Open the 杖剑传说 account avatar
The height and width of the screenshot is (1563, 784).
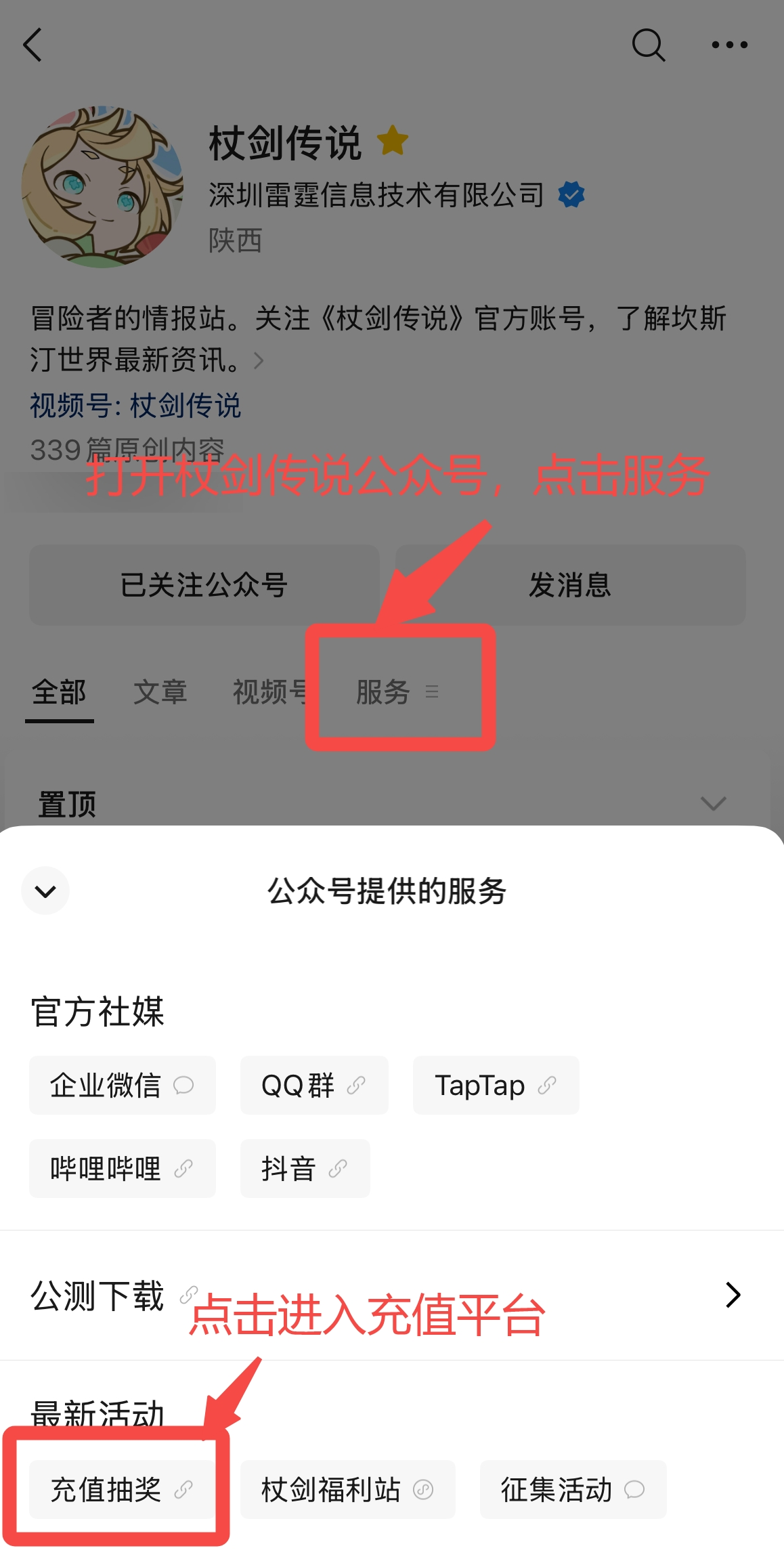(105, 183)
